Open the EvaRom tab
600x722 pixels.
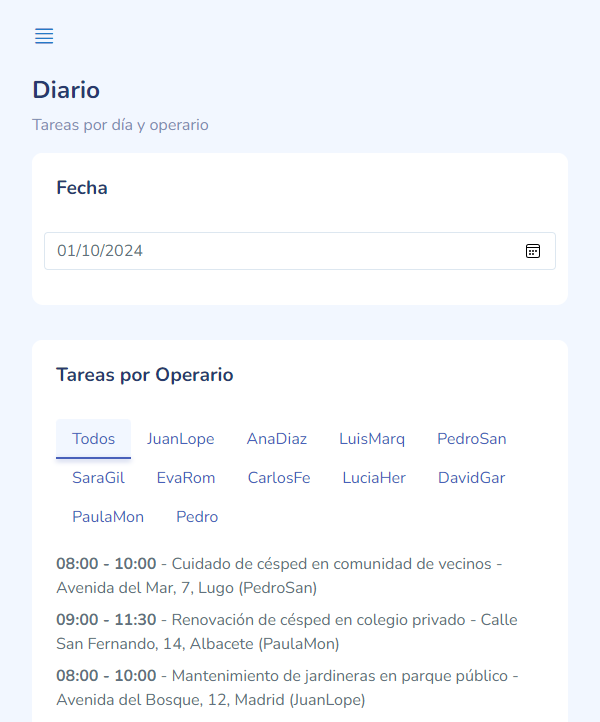(x=186, y=477)
